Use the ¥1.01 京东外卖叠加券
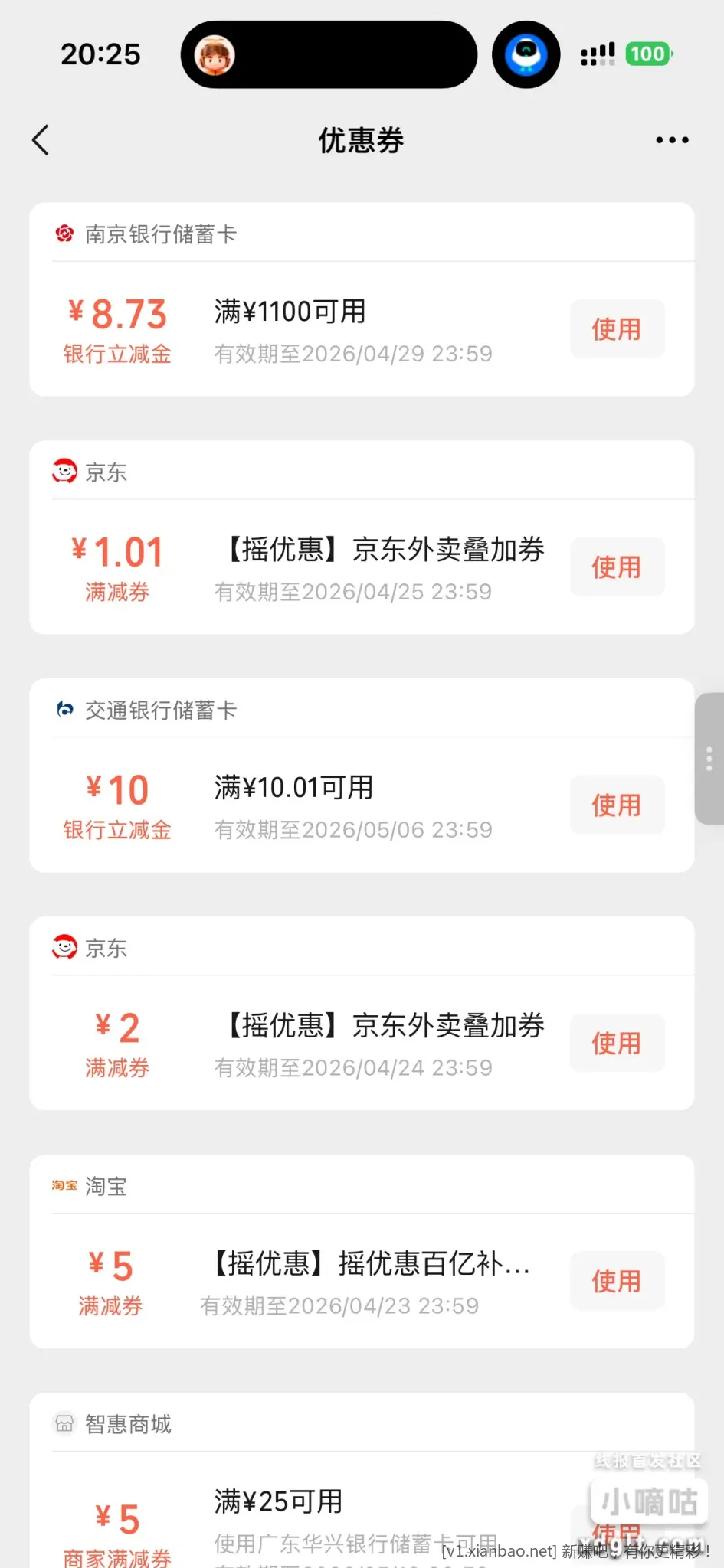This screenshot has width=724, height=1568. (x=617, y=567)
